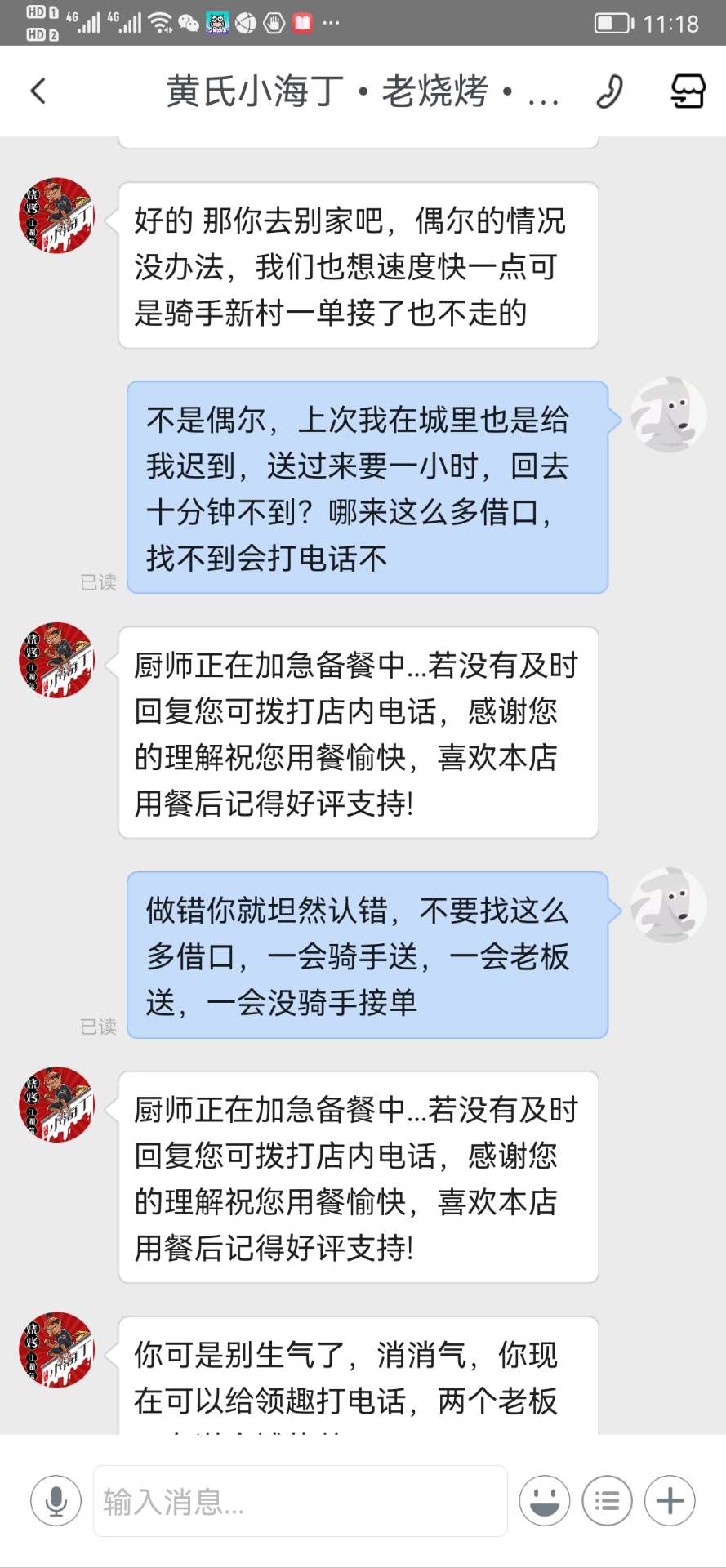Open the emoji picker
726x1568 pixels.
(x=545, y=1500)
